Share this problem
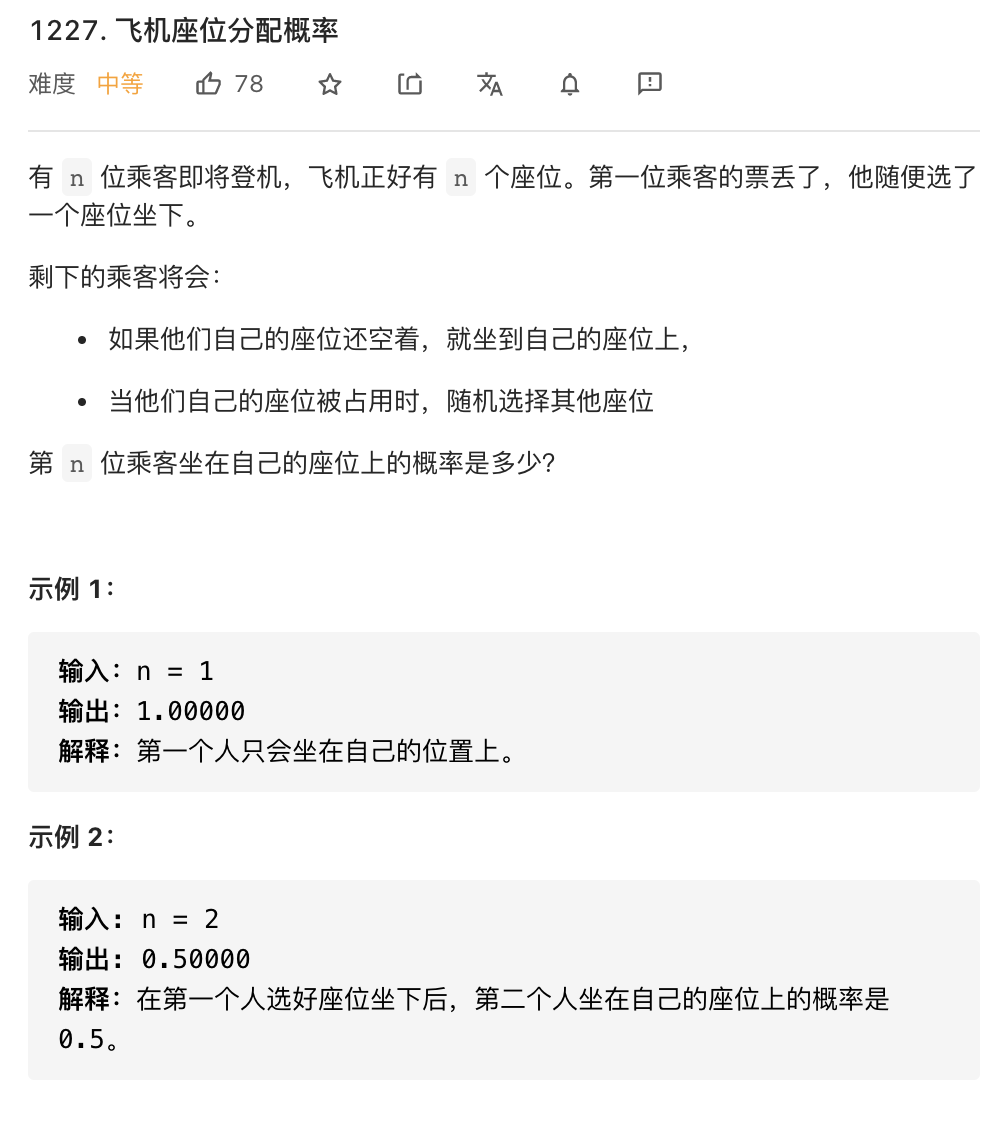Viewport: 1002px width, 1130px height. [x=410, y=84]
